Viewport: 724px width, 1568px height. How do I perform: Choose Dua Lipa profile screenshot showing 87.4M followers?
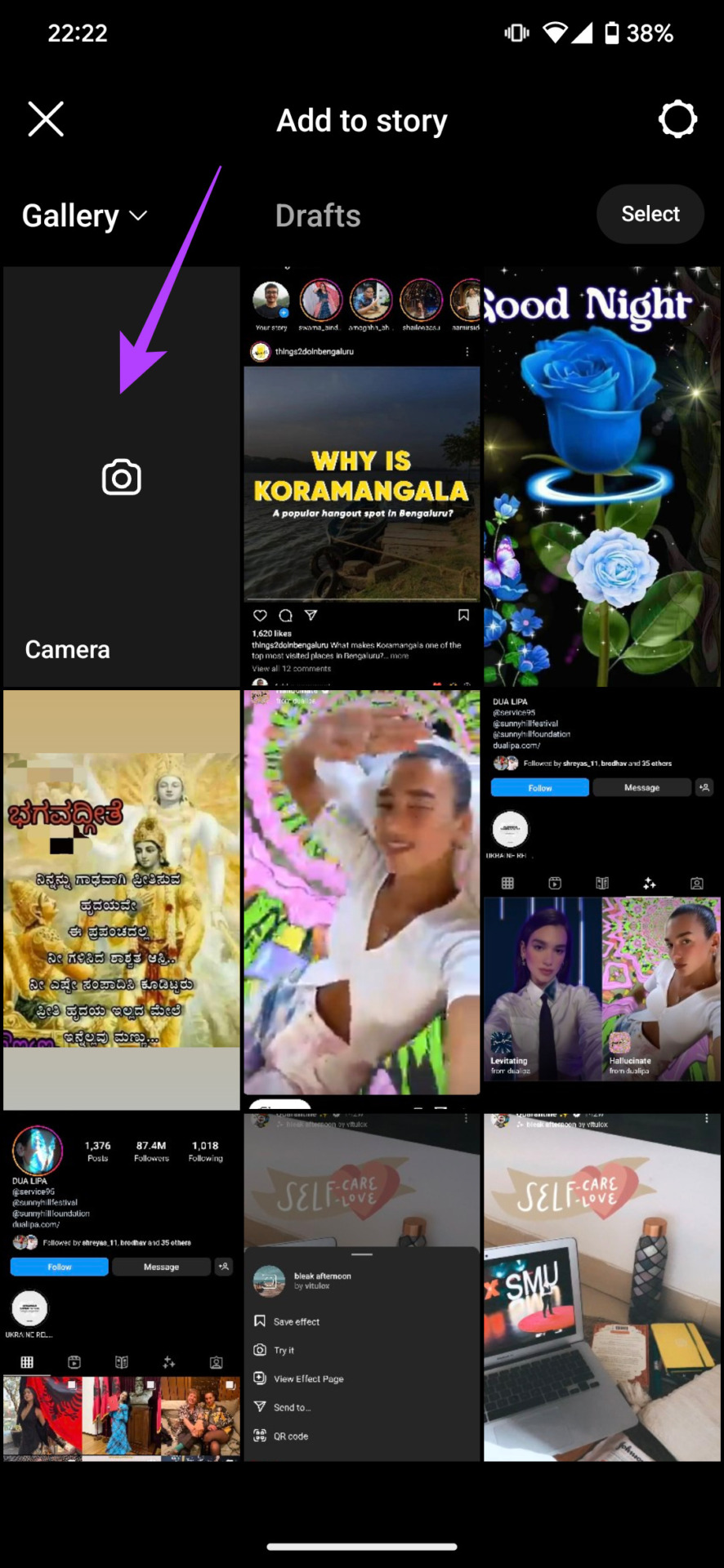tap(121, 1286)
